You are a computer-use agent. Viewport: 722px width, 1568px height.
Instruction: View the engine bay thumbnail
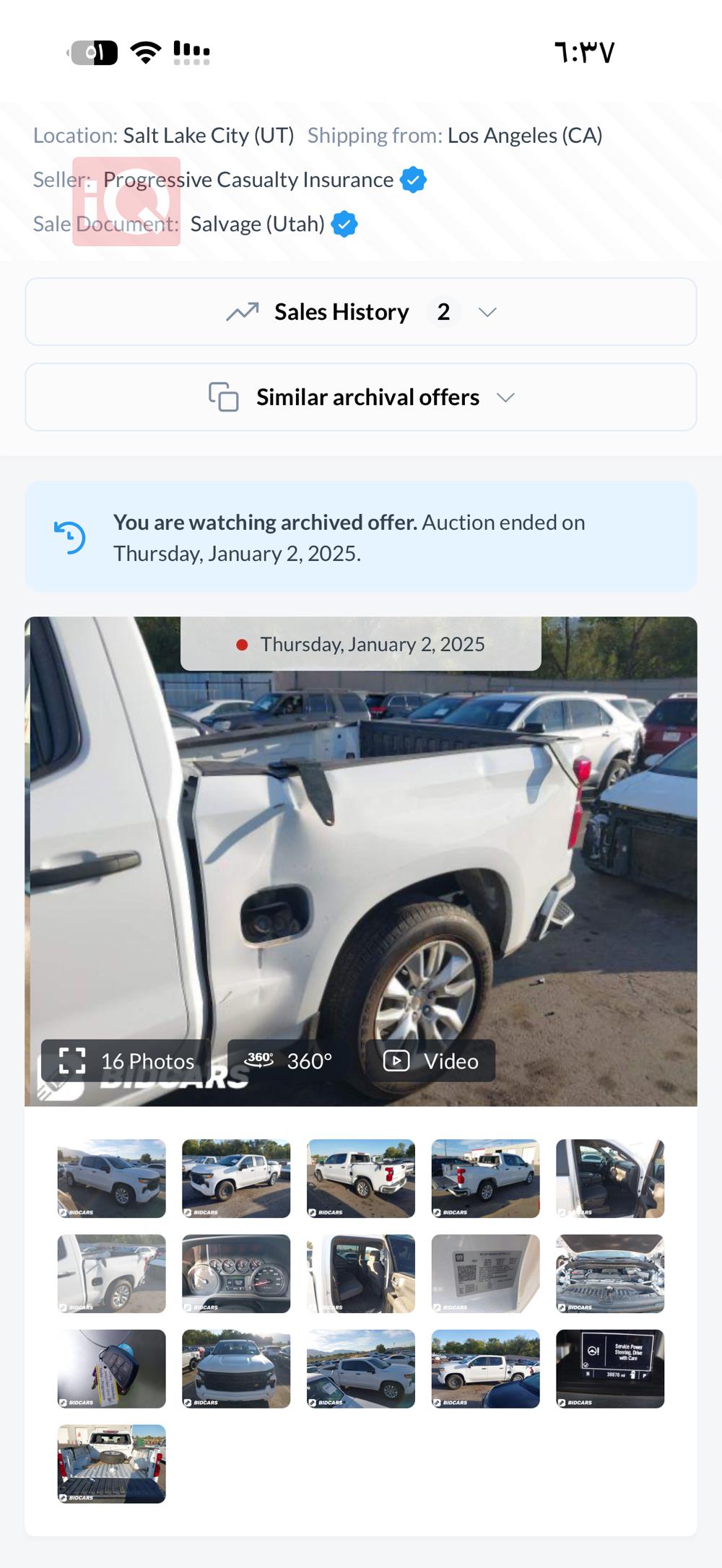(610, 1273)
